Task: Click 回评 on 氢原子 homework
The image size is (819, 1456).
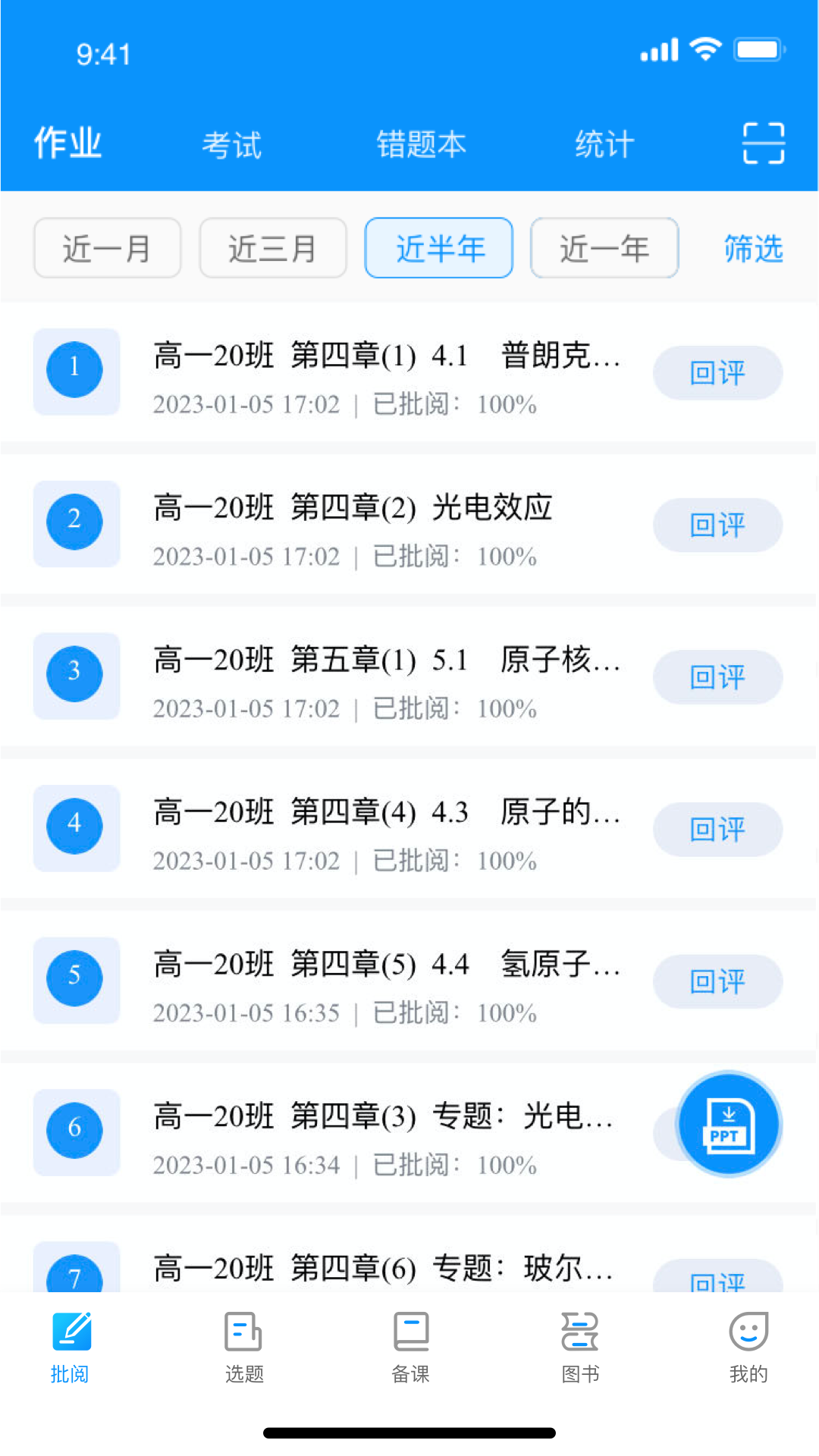Action: (x=717, y=981)
